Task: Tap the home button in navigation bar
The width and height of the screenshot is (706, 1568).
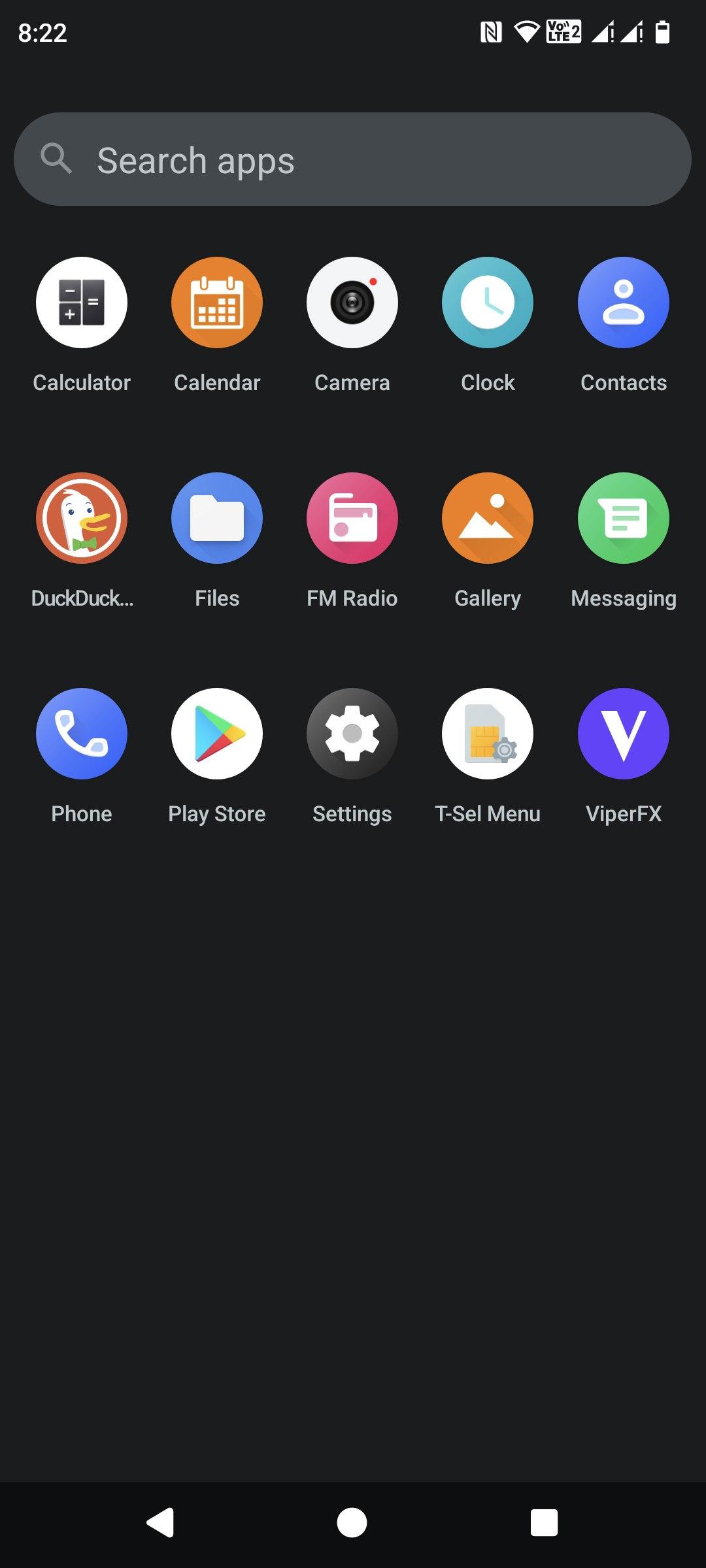Action: coord(352,1523)
